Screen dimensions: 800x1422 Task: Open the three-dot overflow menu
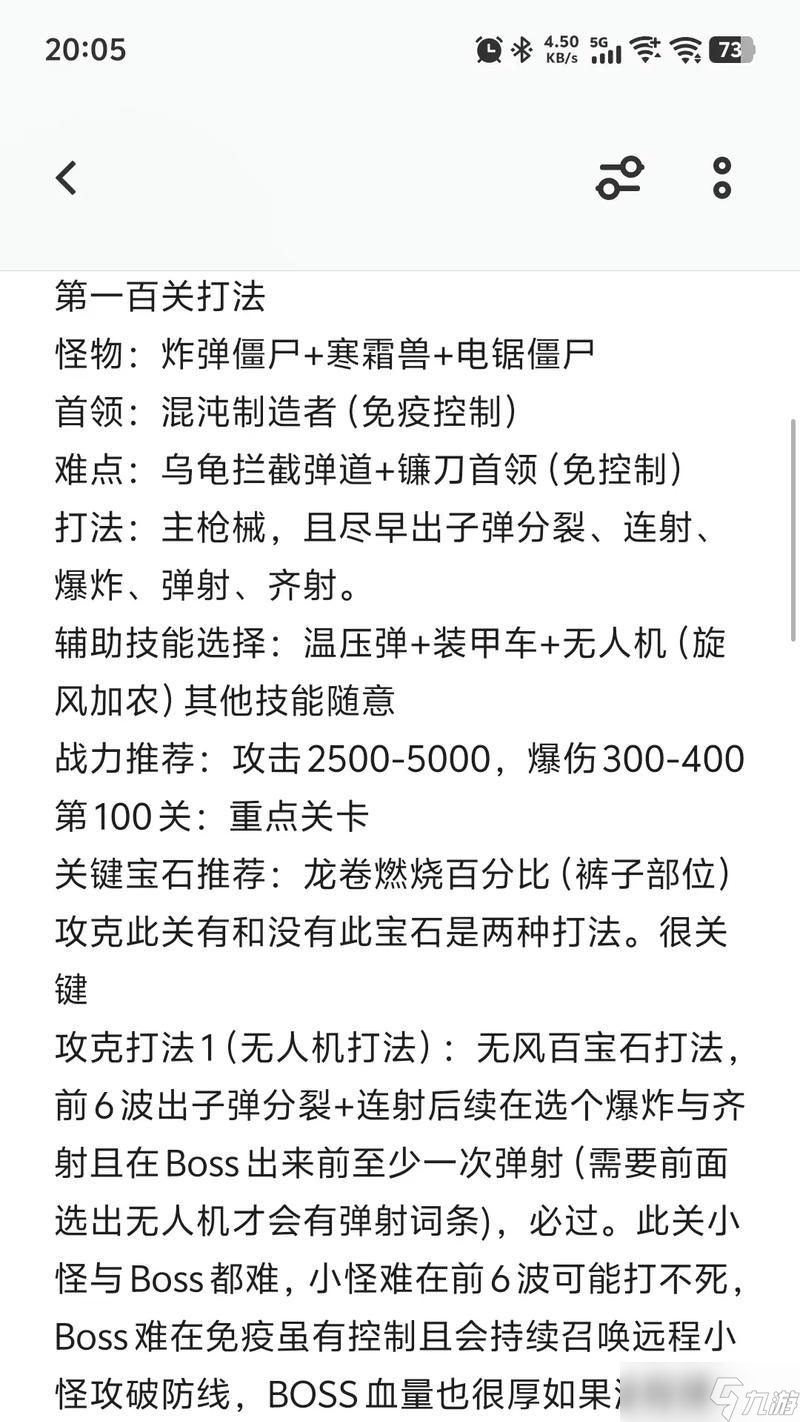tap(722, 178)
